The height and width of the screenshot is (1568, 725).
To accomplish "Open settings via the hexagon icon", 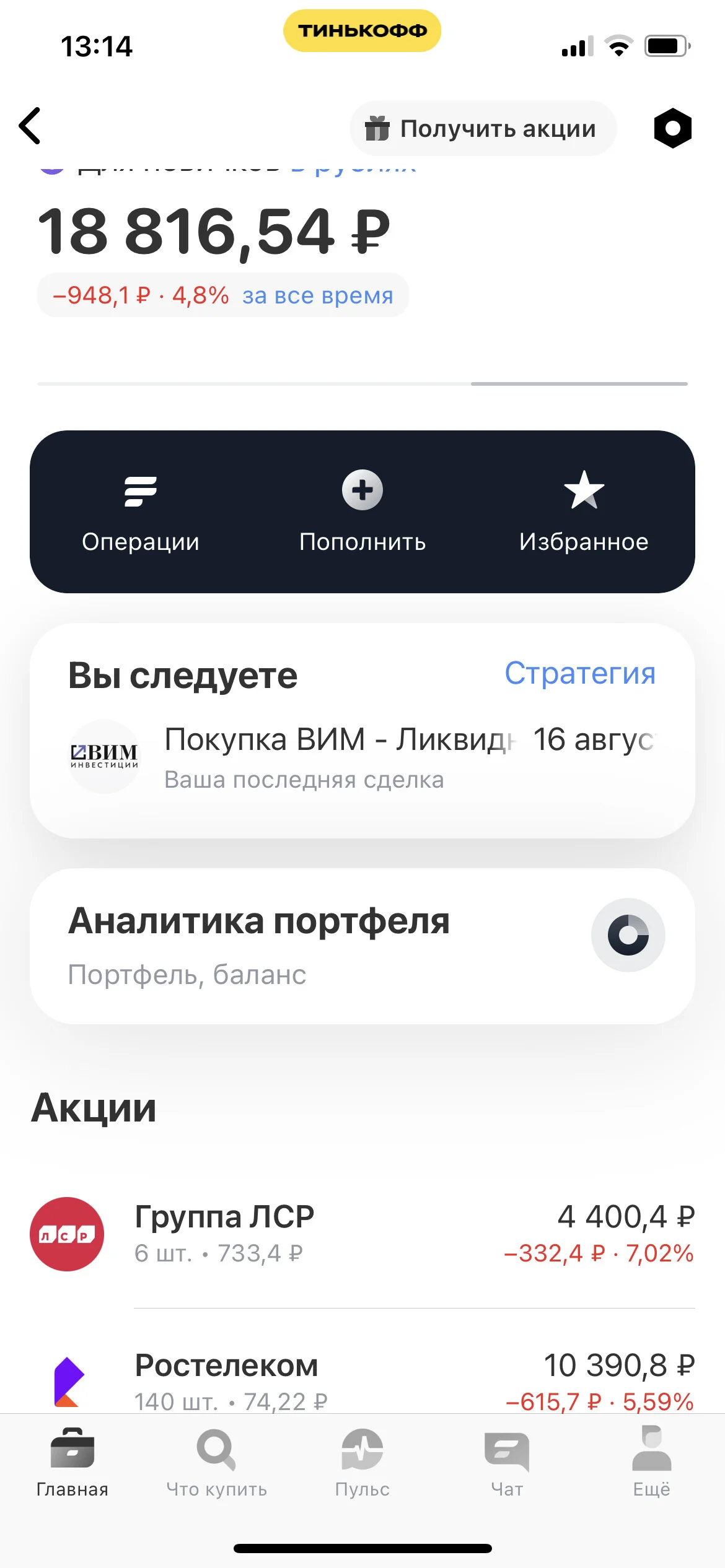I will [x=672, y=128].
